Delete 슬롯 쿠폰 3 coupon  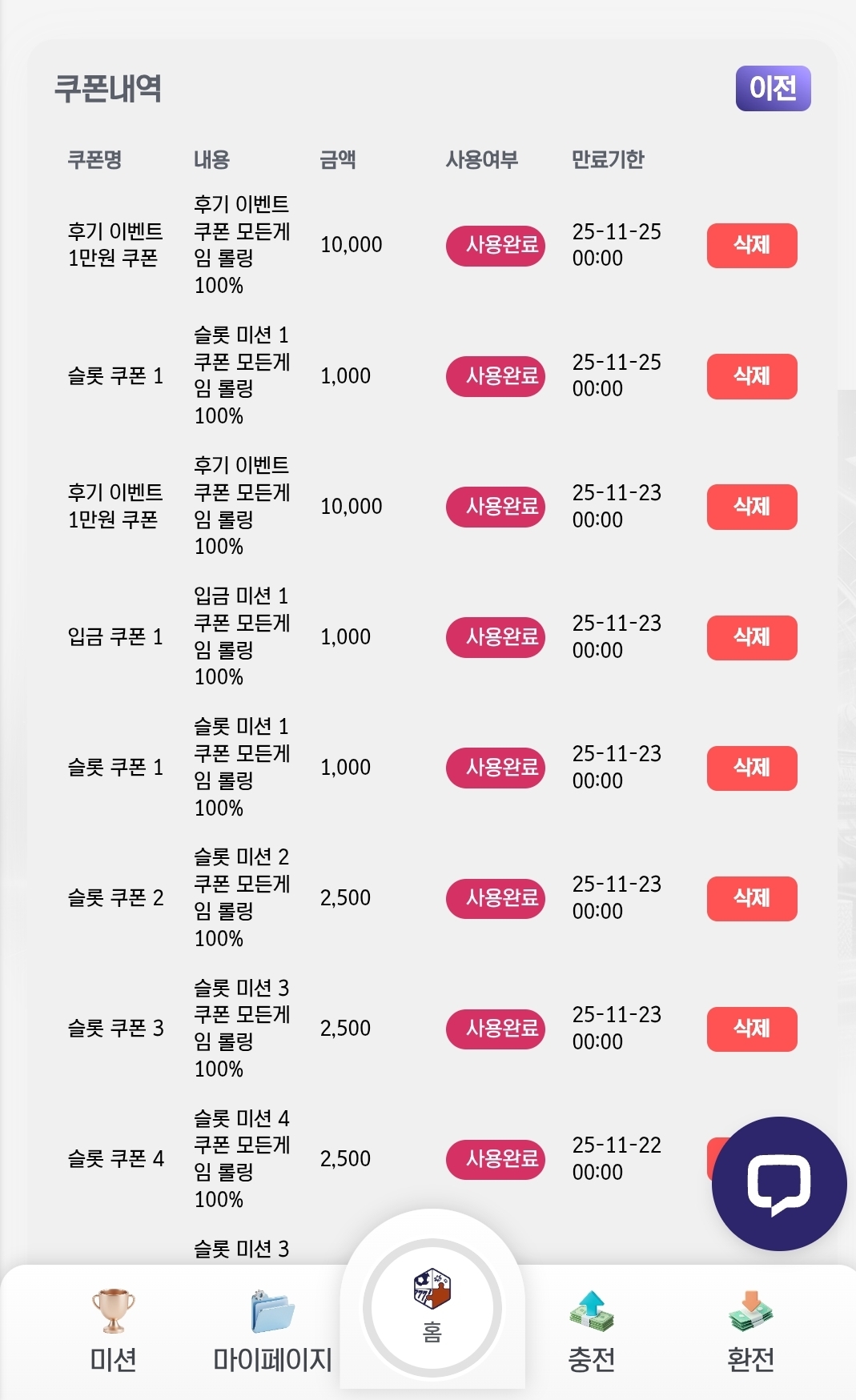coord(751,1029)
